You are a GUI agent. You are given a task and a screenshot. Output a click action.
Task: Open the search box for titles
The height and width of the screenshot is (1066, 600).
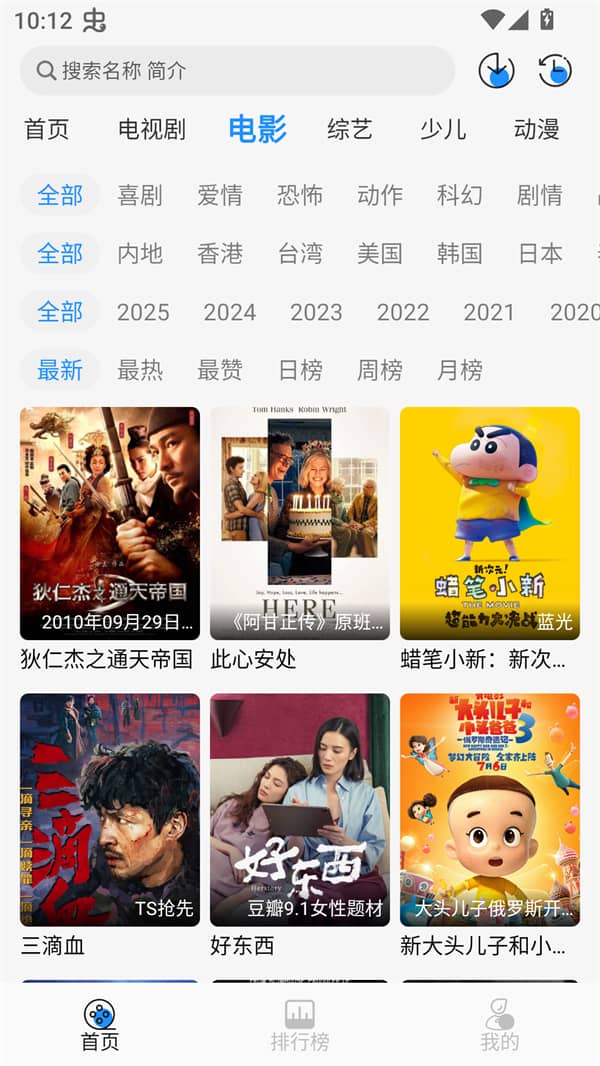point(236,71)
